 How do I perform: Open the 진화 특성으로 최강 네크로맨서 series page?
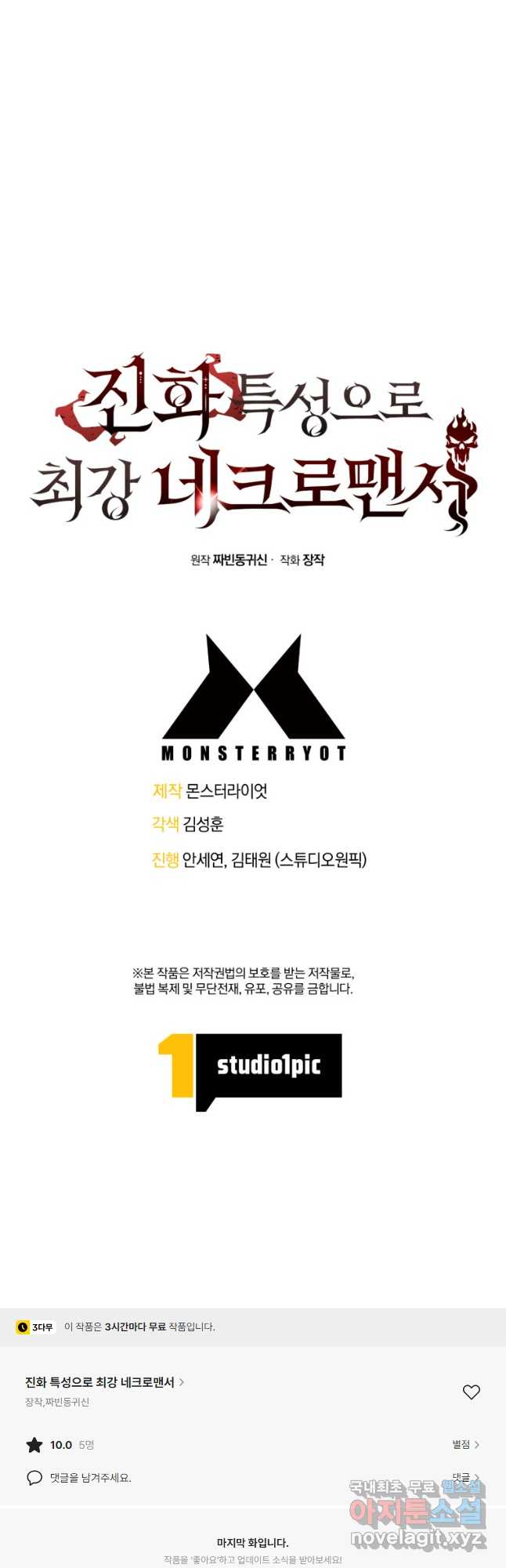(x=104, y=1381)
